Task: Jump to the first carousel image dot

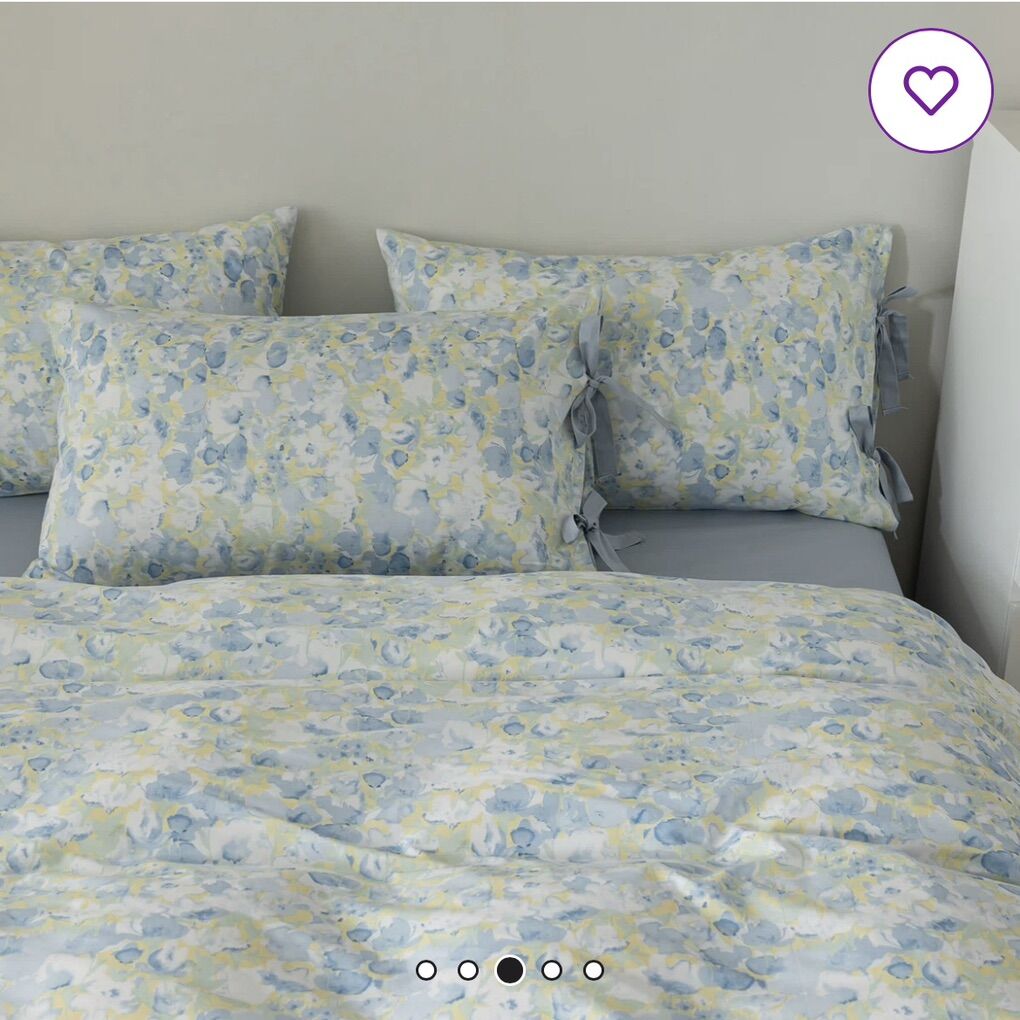Action: (426, 970)
